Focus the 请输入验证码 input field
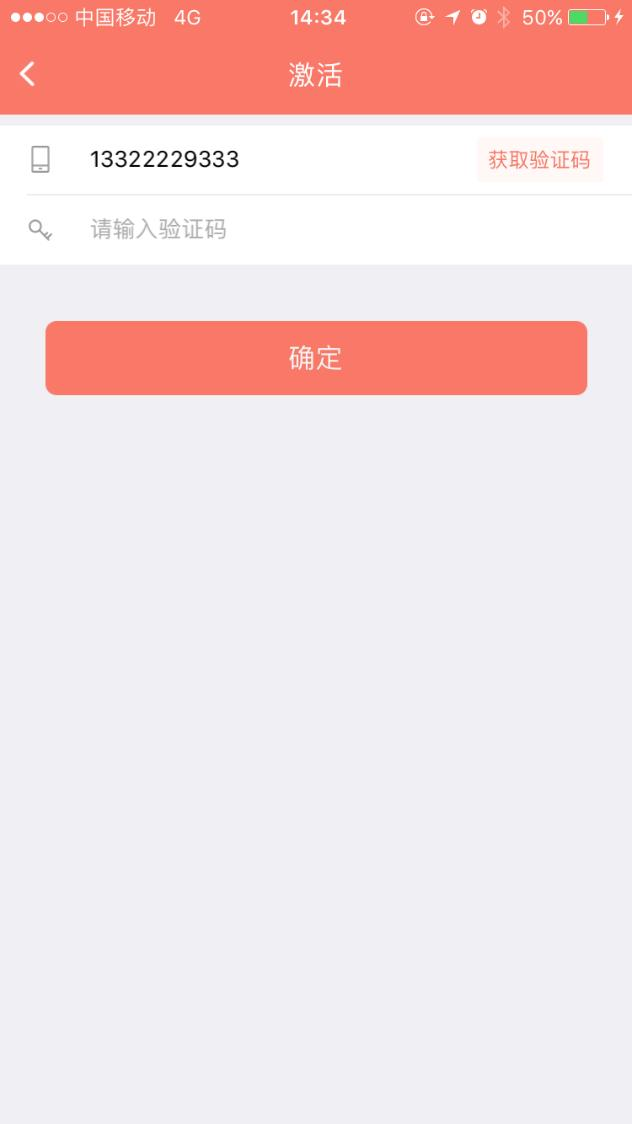 (x=300, y=231)
